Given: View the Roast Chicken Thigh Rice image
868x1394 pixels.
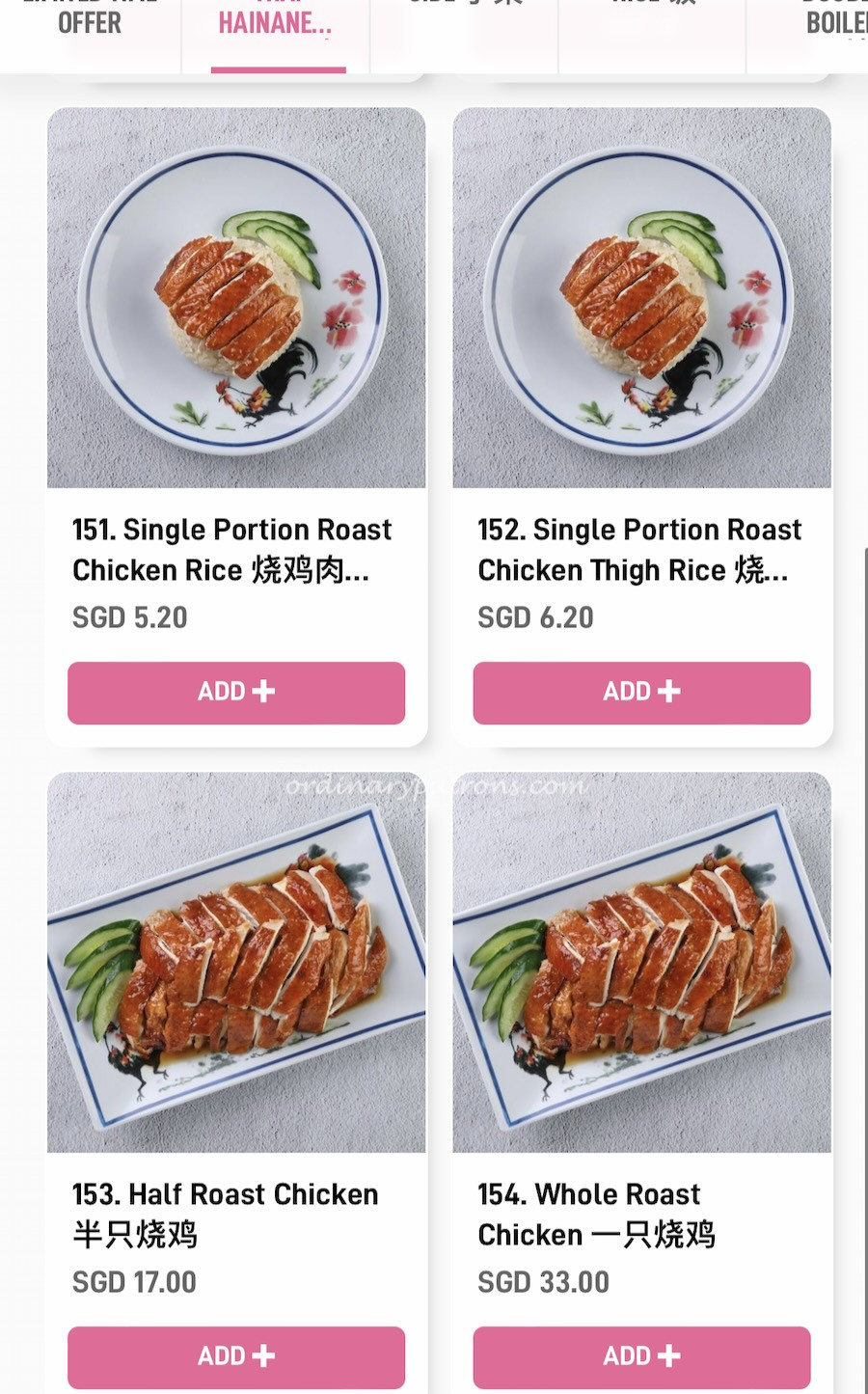Looking at the screenshot, I should tap(641, 299).
